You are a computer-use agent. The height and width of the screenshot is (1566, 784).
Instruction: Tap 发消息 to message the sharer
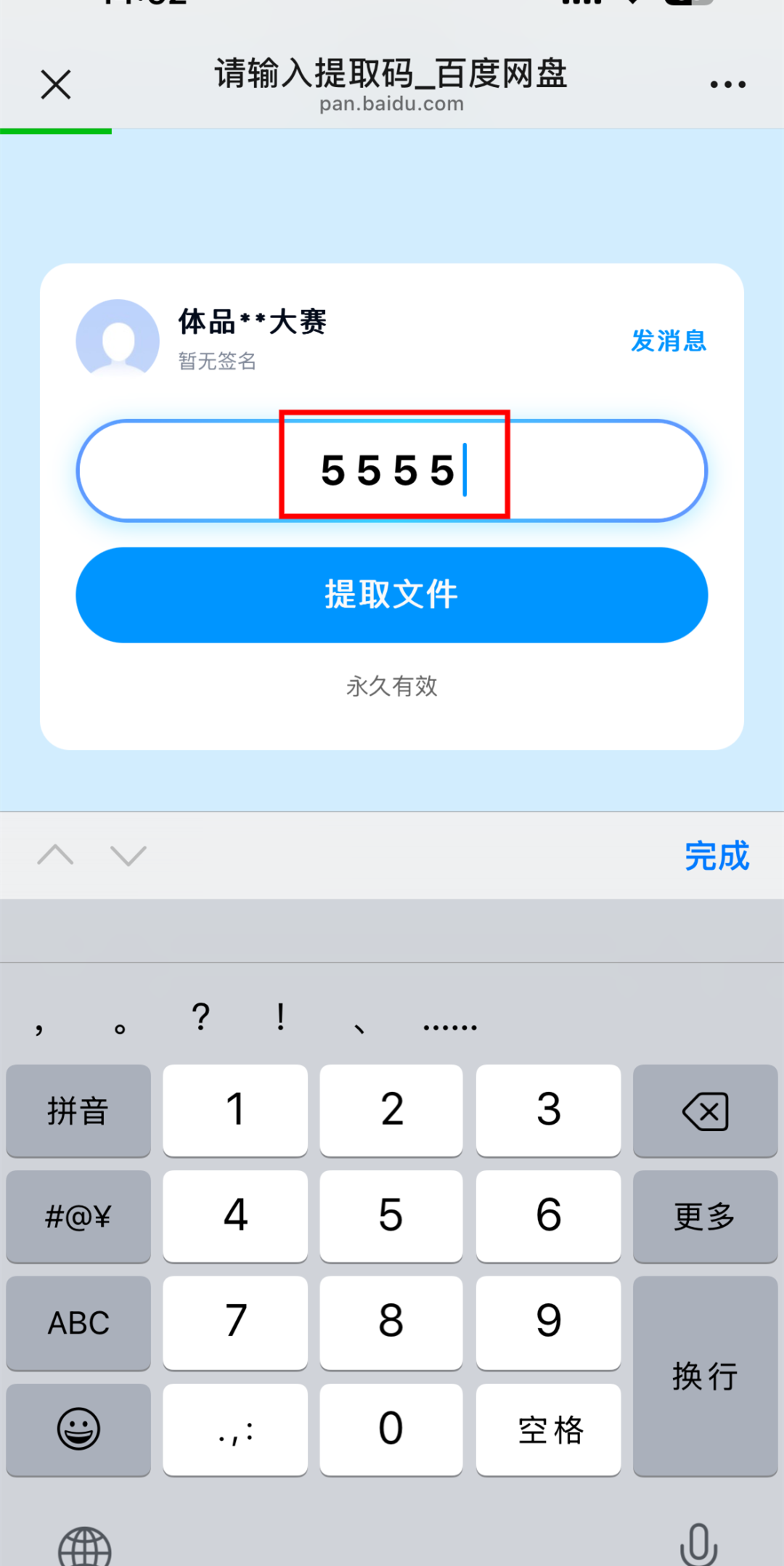pos(669,340)
